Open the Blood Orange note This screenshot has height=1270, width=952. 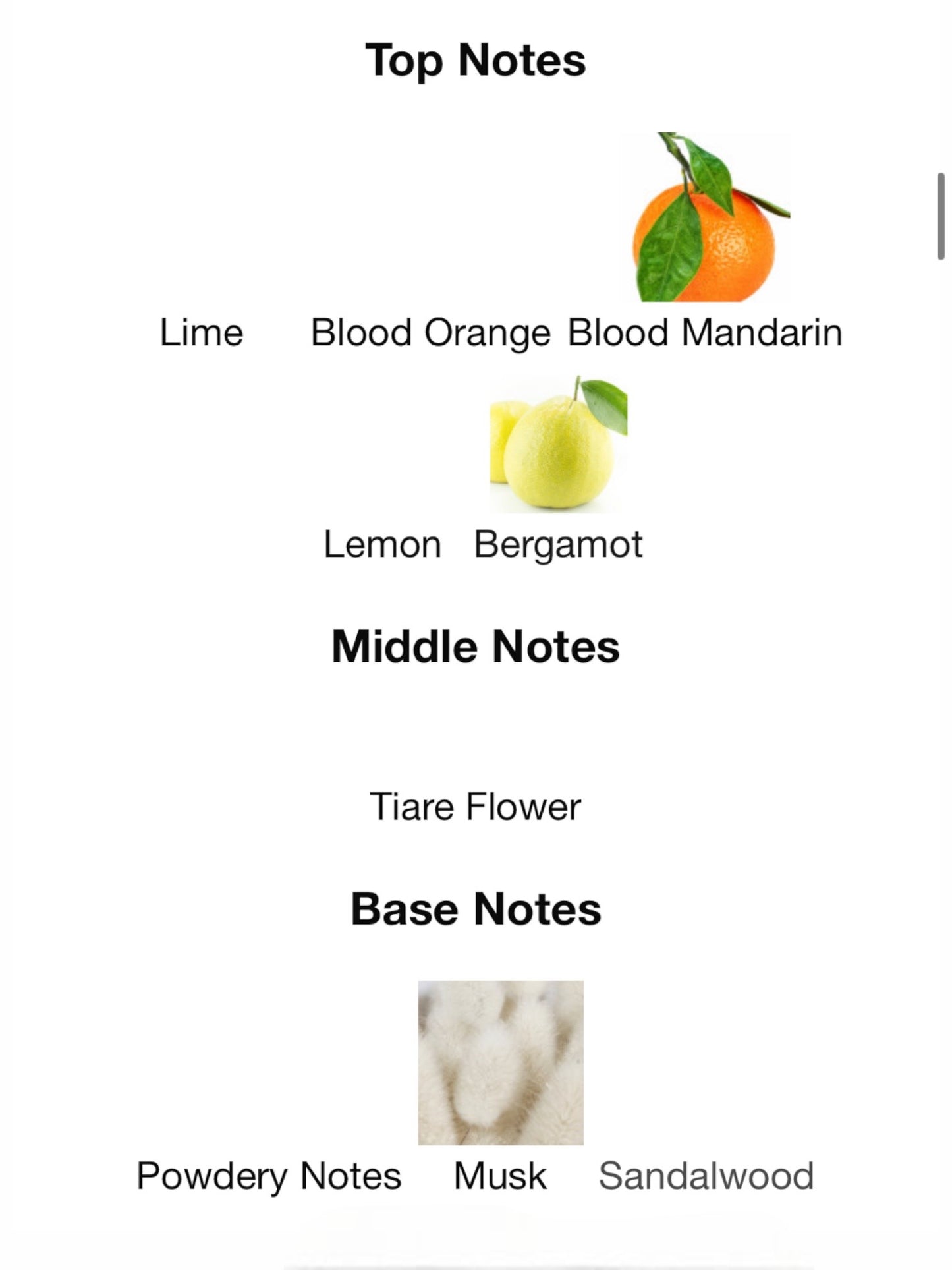(x=430, y=332)
